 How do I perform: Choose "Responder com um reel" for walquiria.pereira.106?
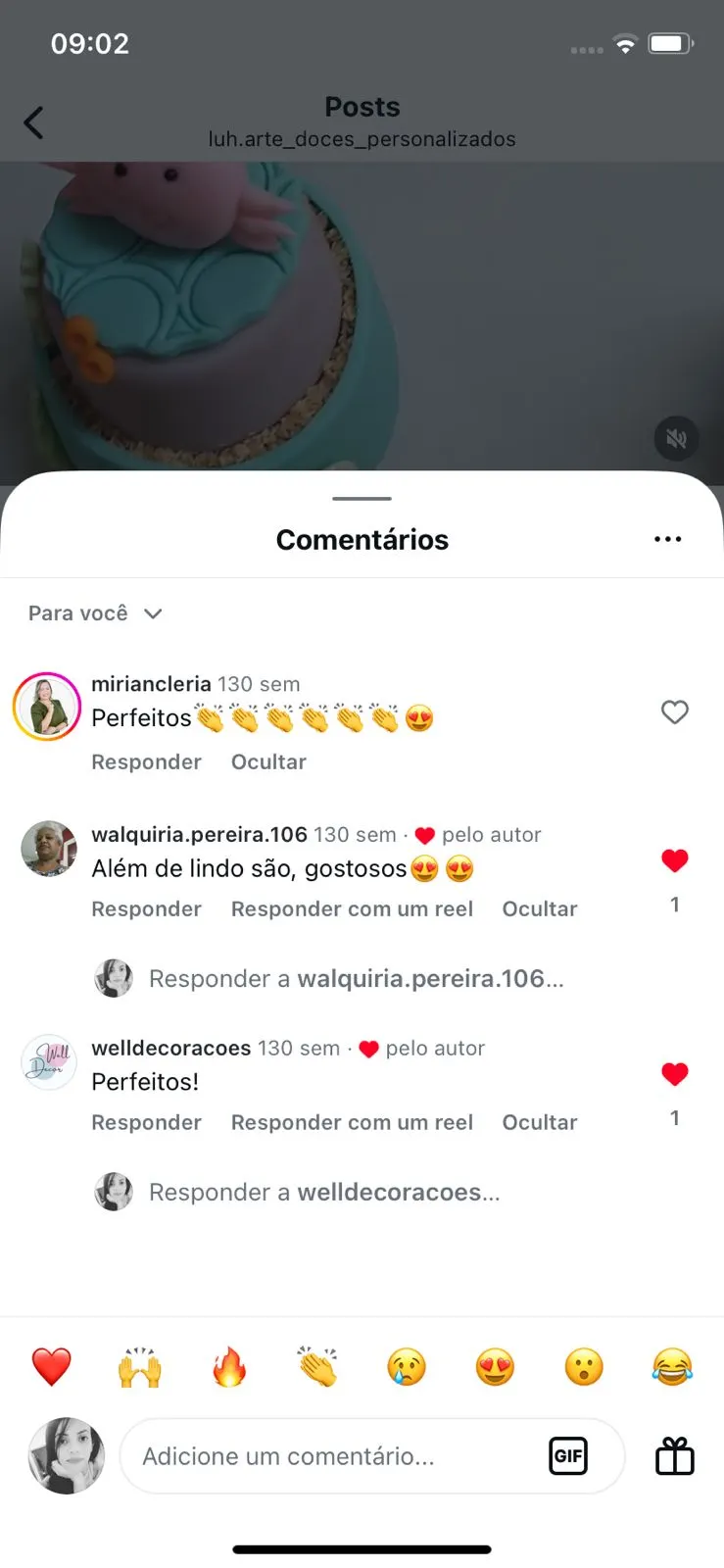click(x=352, y=909)
